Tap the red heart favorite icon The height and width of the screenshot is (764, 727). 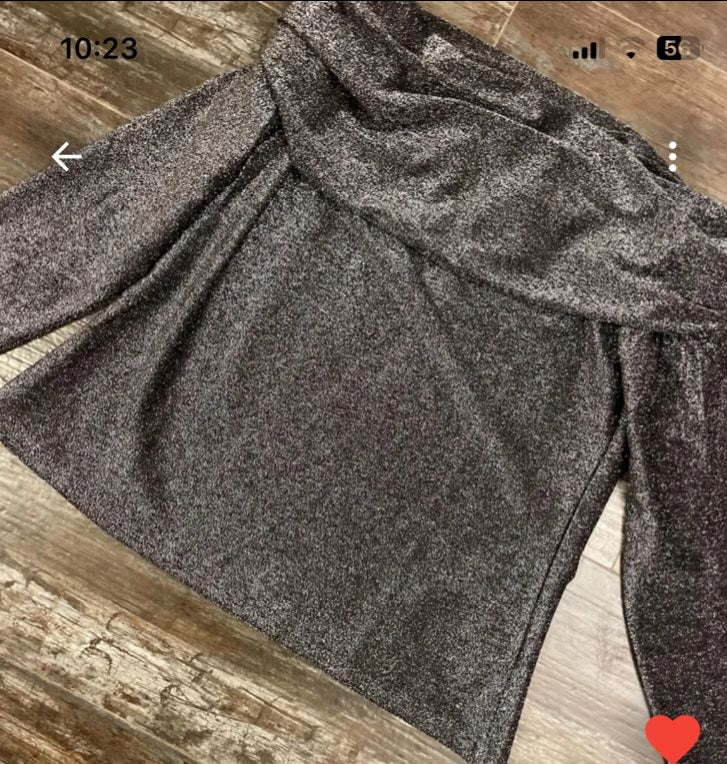pyautogui.click(x=673, y=739)
